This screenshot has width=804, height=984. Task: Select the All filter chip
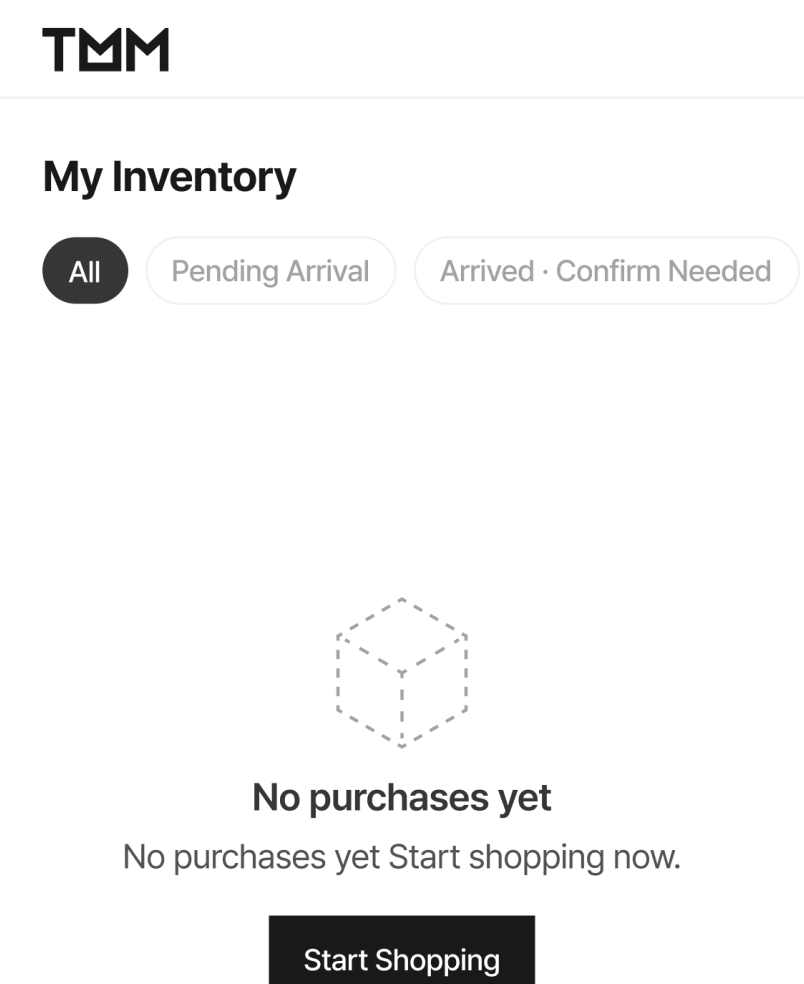click(x=85, y=271)
